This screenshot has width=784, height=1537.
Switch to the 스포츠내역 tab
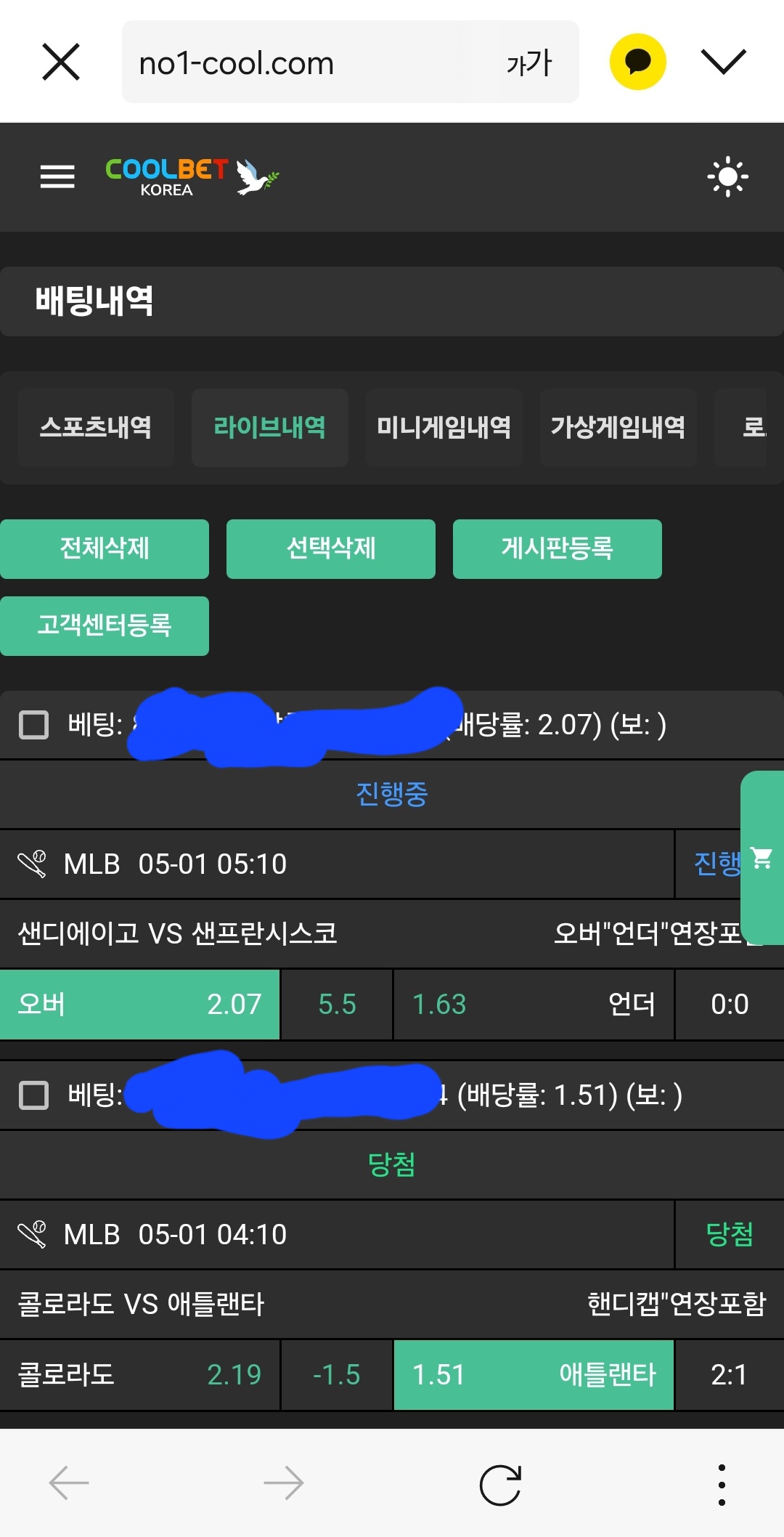[x=96, y=427]
